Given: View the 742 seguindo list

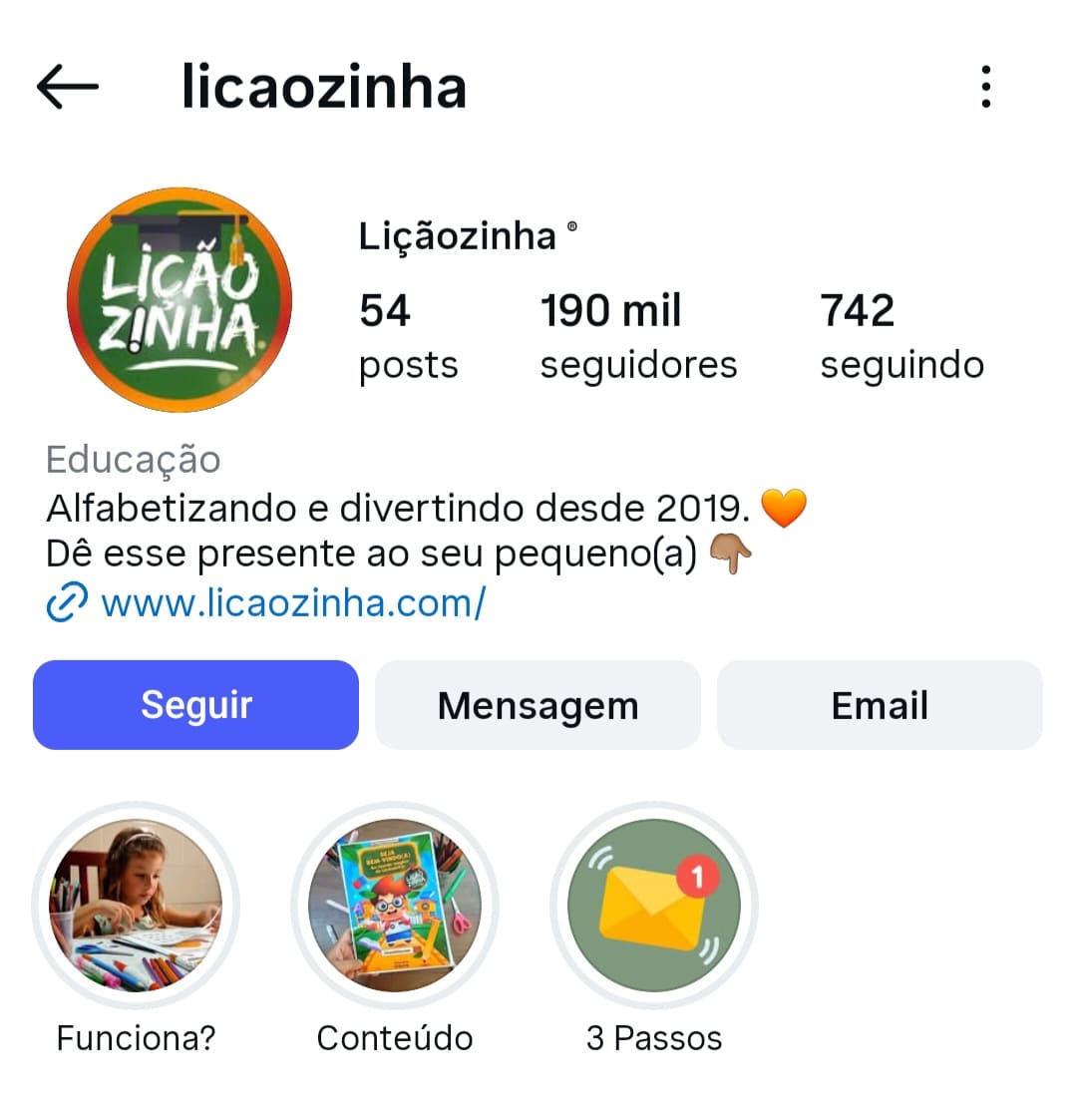Looking at the screenshot, I should click(x=901, y=336).
